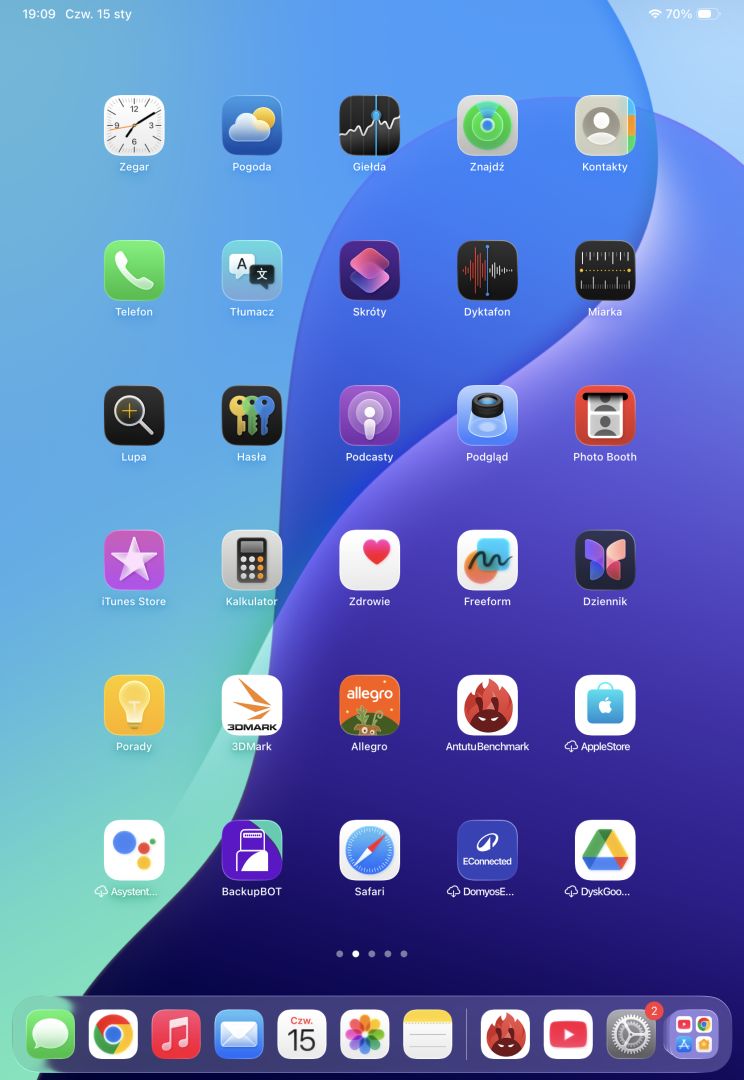The width and height of the screenshot is (744, 1080).
Task: Tap the home screen page indicator dots
Action: click(372, 954)
